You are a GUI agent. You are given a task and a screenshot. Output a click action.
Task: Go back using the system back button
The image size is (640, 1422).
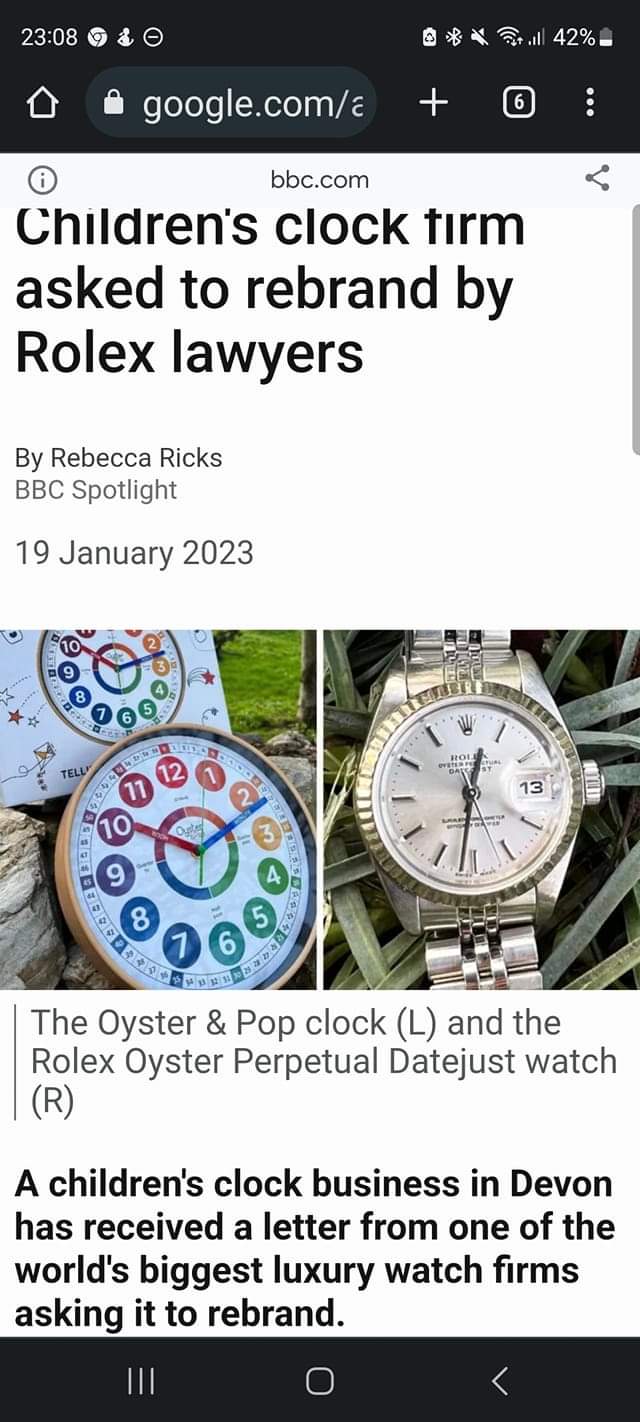tap(500, 1381)
